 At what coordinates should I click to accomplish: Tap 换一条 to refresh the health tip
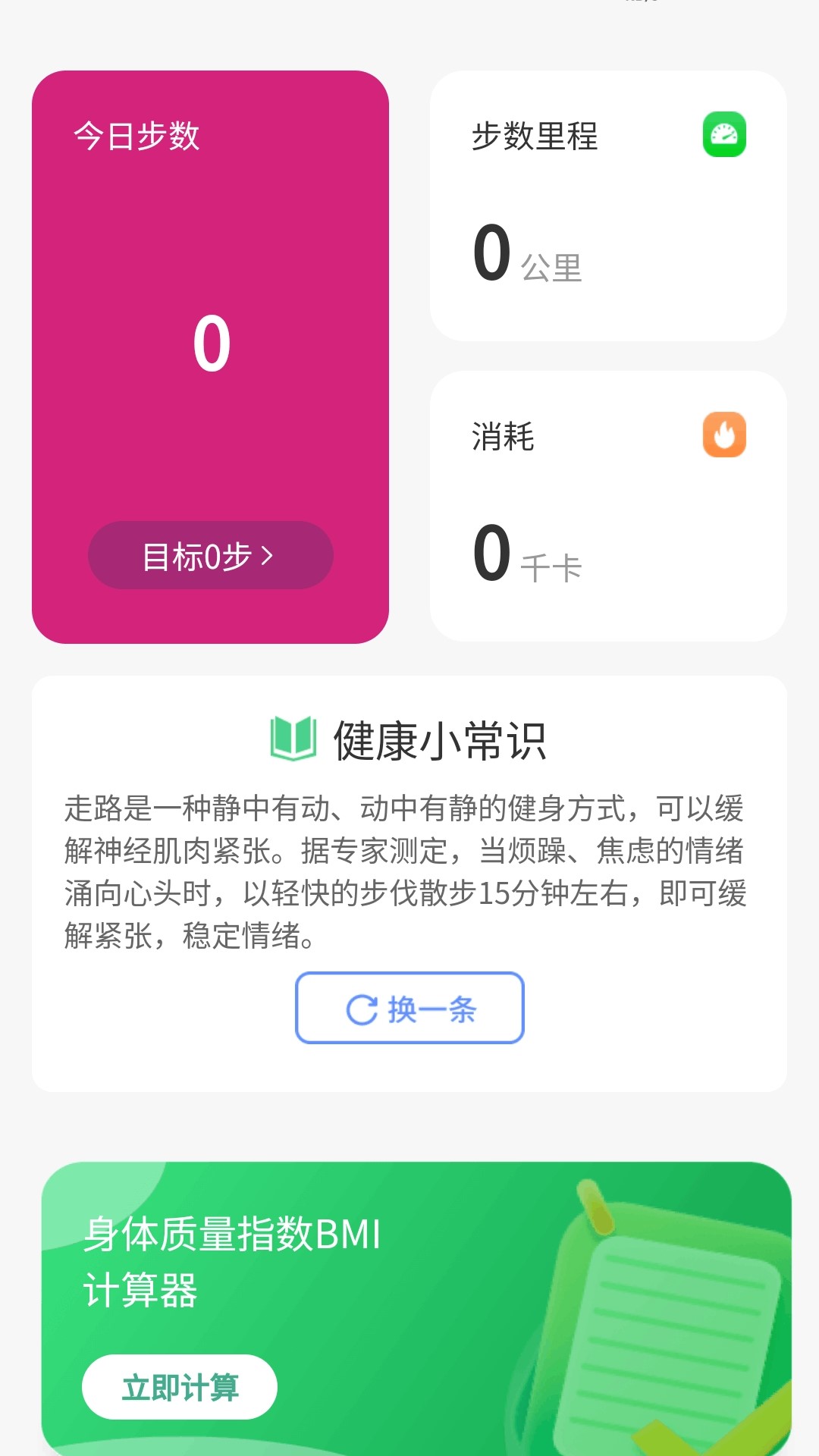tap(409, 1008)
